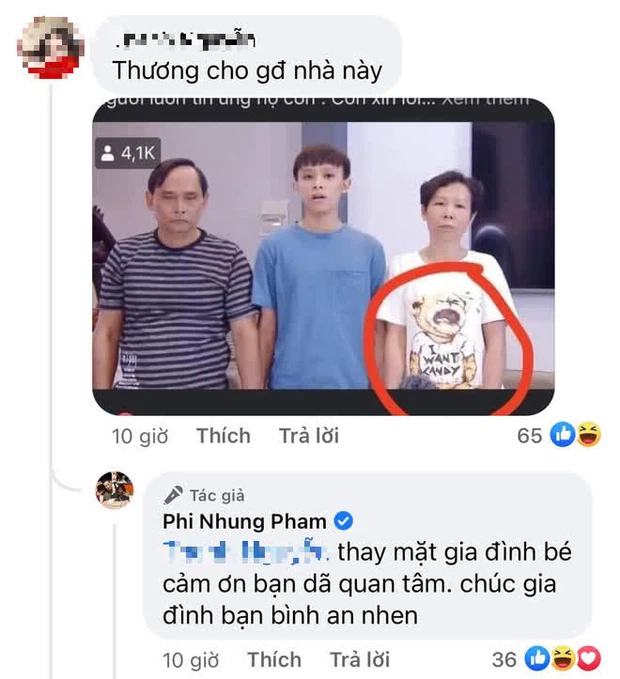Reply to the comment "Thương cho gđ nhà này"
This screenshot has height=679, width=620.
(309, 436)
